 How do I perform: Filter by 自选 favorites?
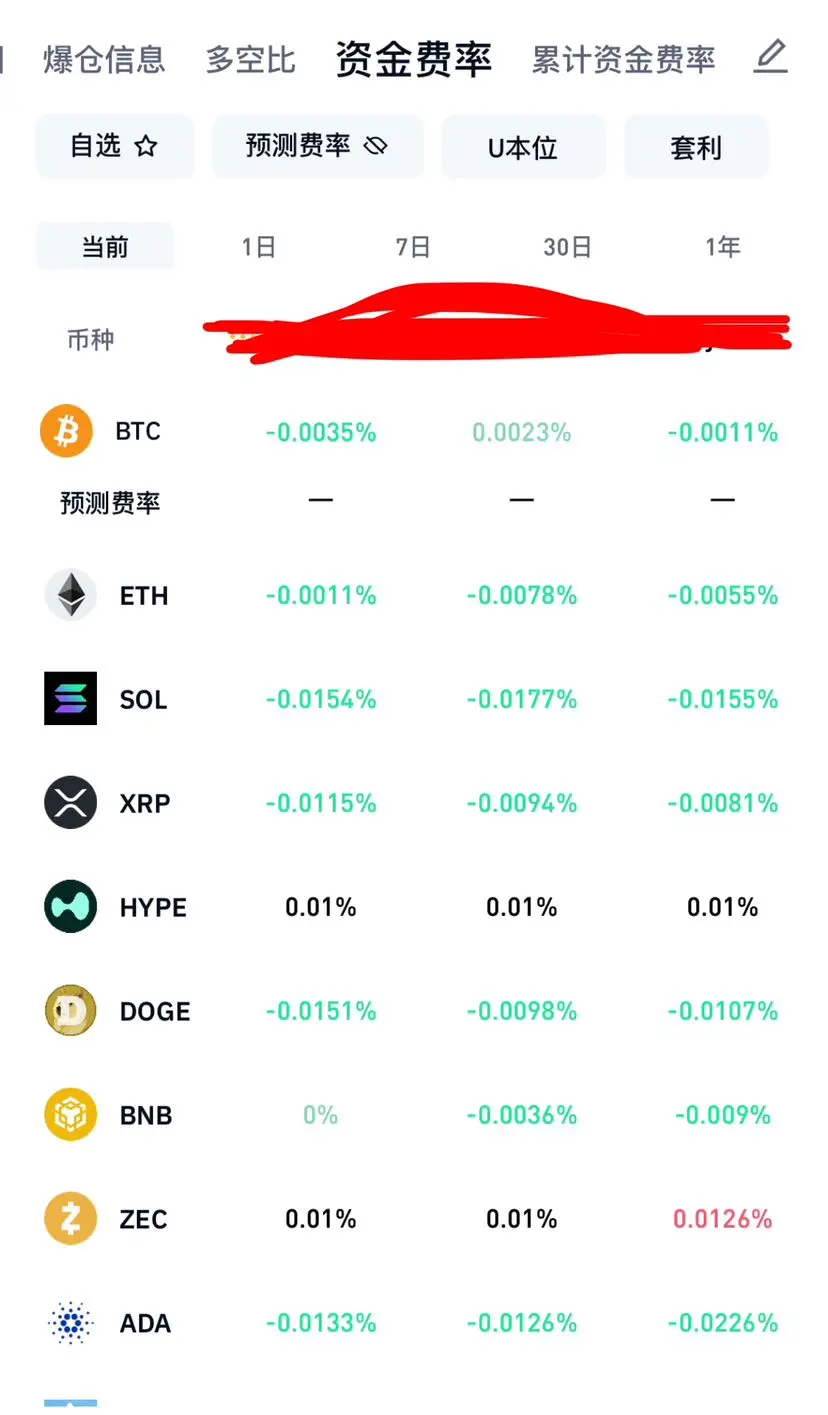[x=114, y=147]
